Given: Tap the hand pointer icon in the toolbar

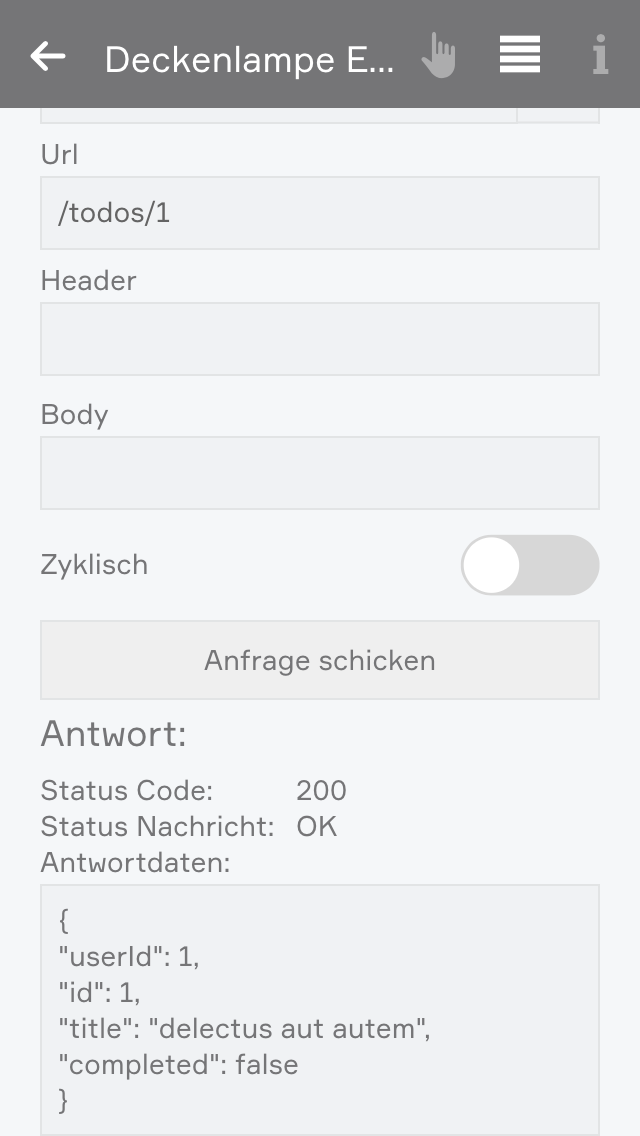Looking at the screenshot, I should pos(438,56).
